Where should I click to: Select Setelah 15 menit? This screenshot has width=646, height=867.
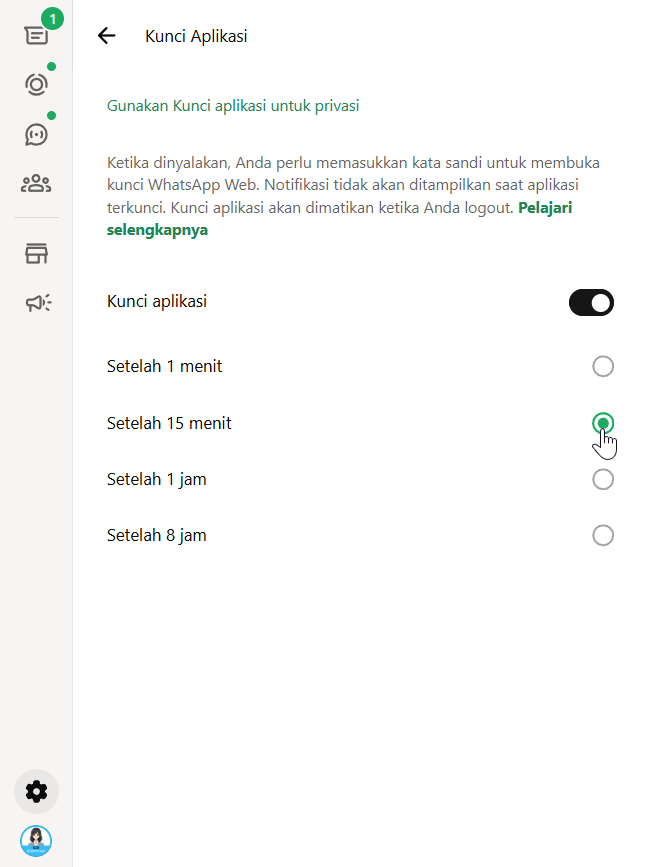coord(603,423)
